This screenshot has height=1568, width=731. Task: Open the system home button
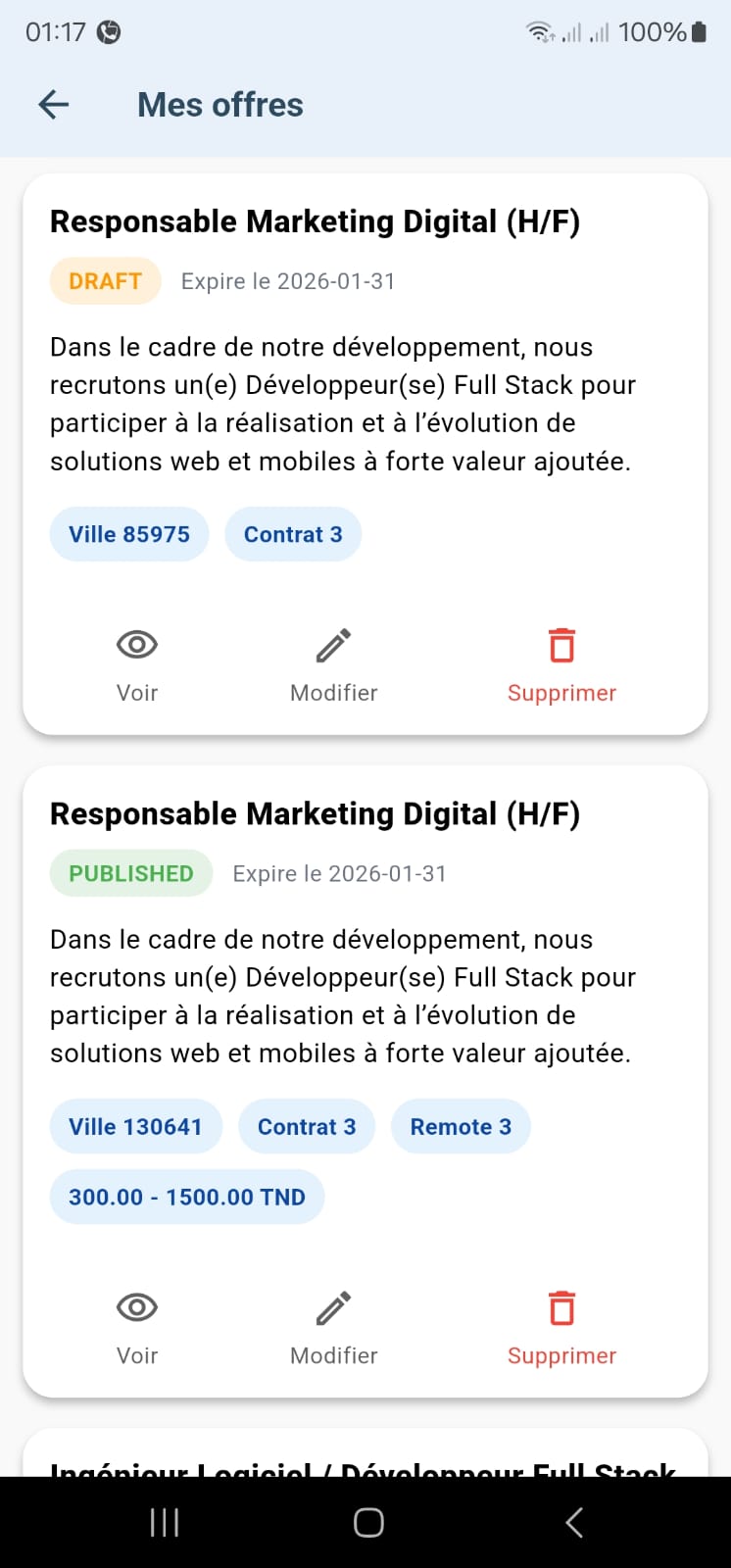pos(368,1522)
